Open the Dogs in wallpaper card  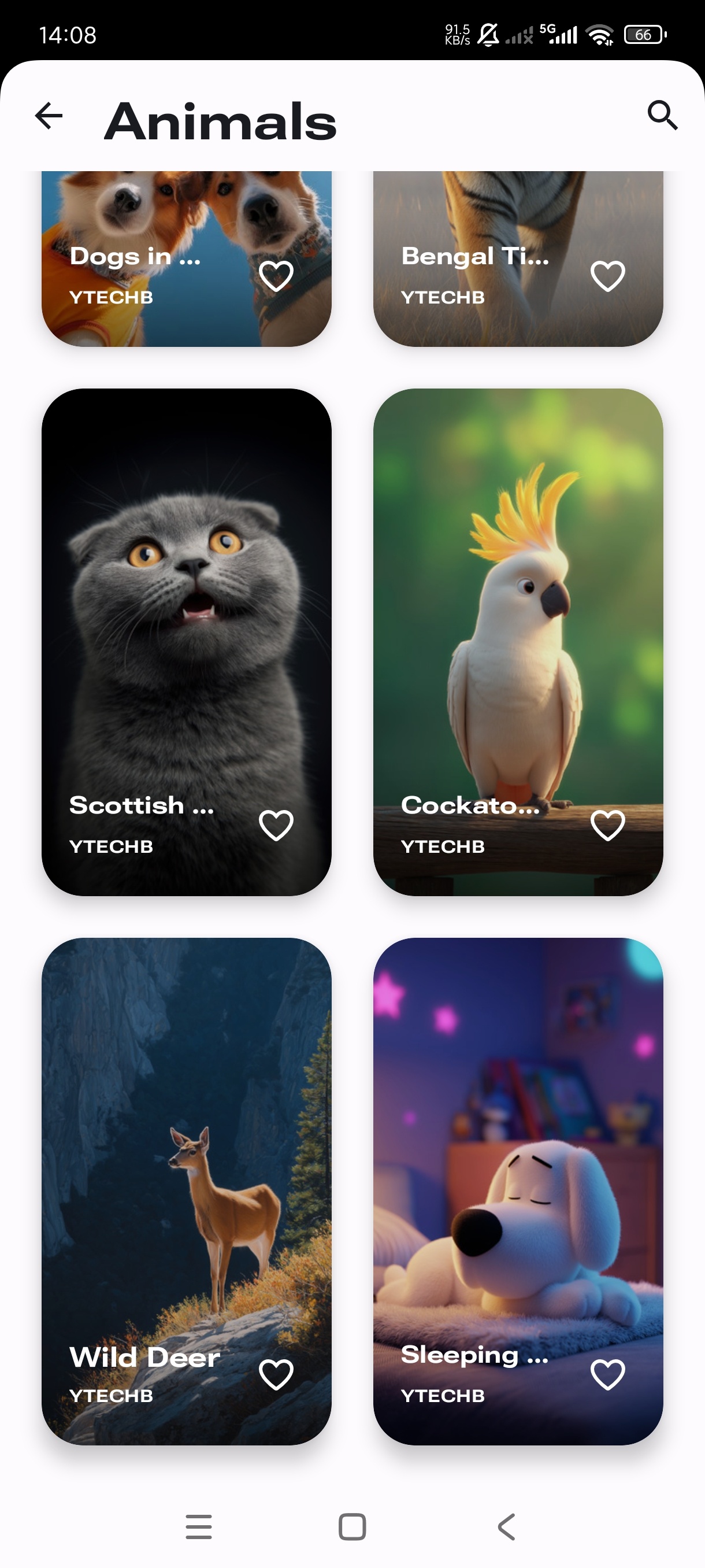pyautogui.click(x=186, y=259)
